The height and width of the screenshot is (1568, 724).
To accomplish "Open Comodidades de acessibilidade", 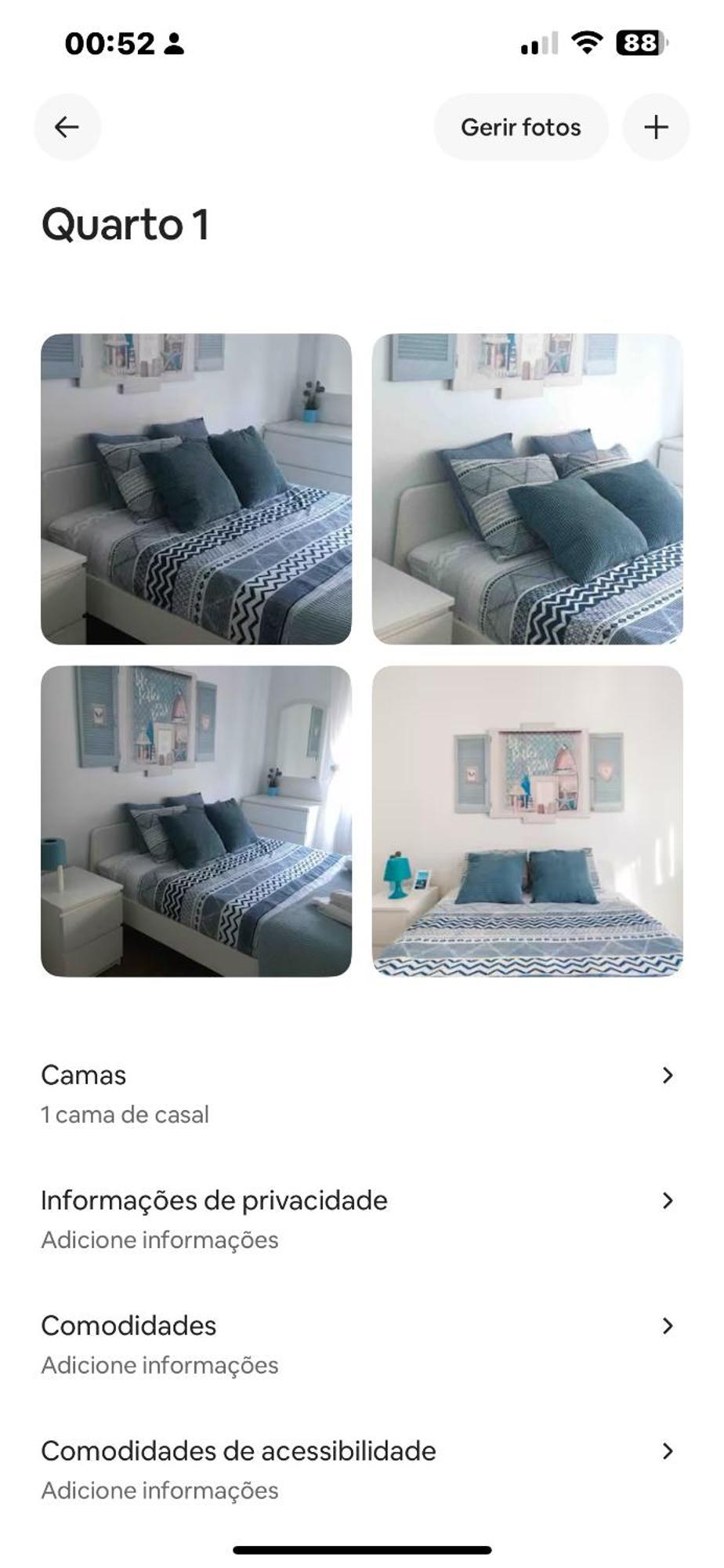I will tap(360, 1469).
